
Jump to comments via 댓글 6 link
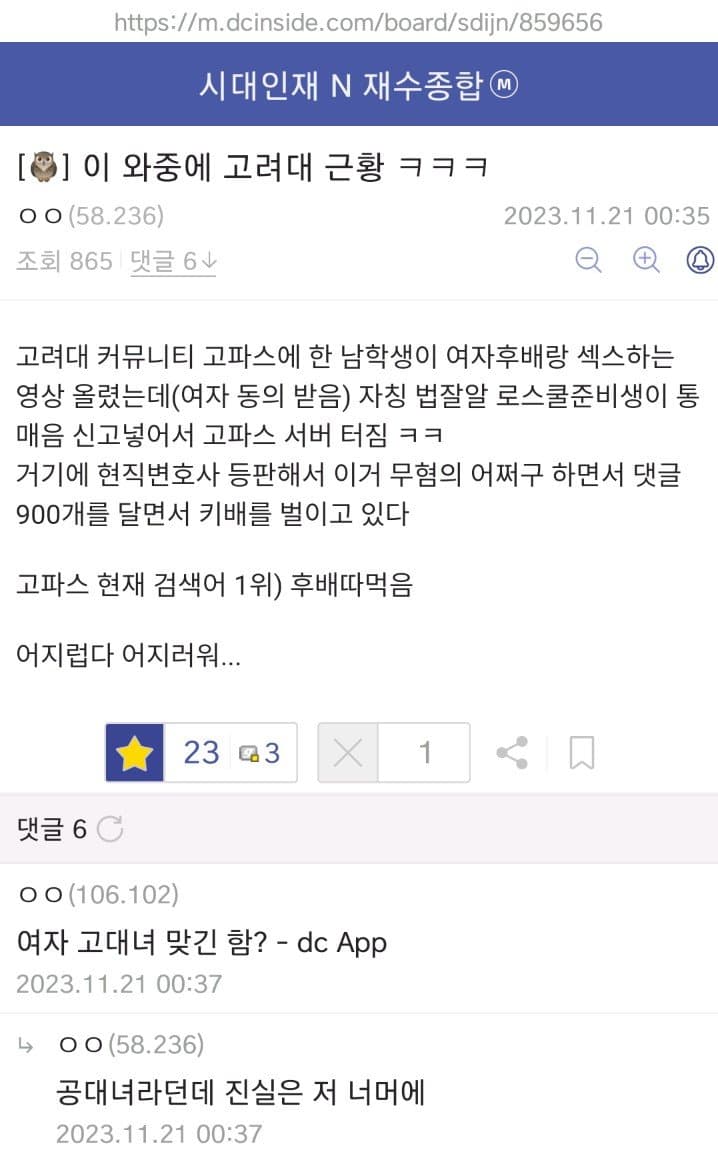173,261
